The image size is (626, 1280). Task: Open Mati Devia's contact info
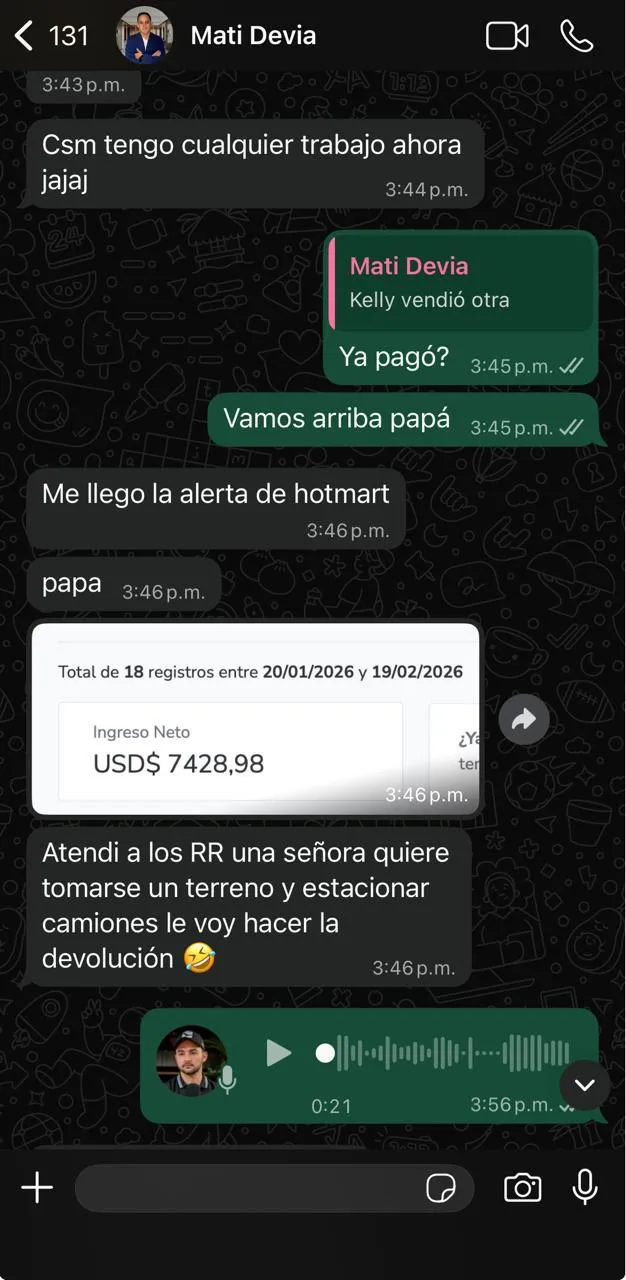(253, 36)
